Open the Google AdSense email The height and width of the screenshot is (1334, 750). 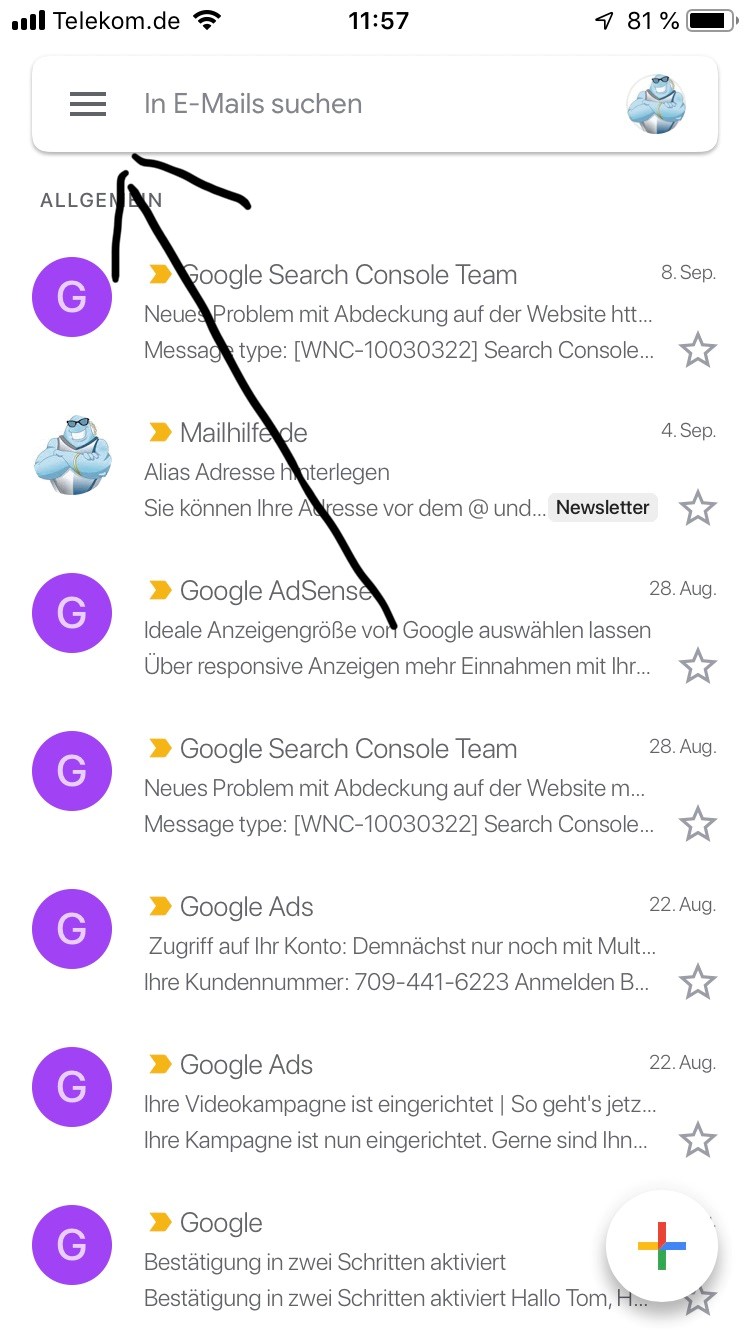point(375,628)
